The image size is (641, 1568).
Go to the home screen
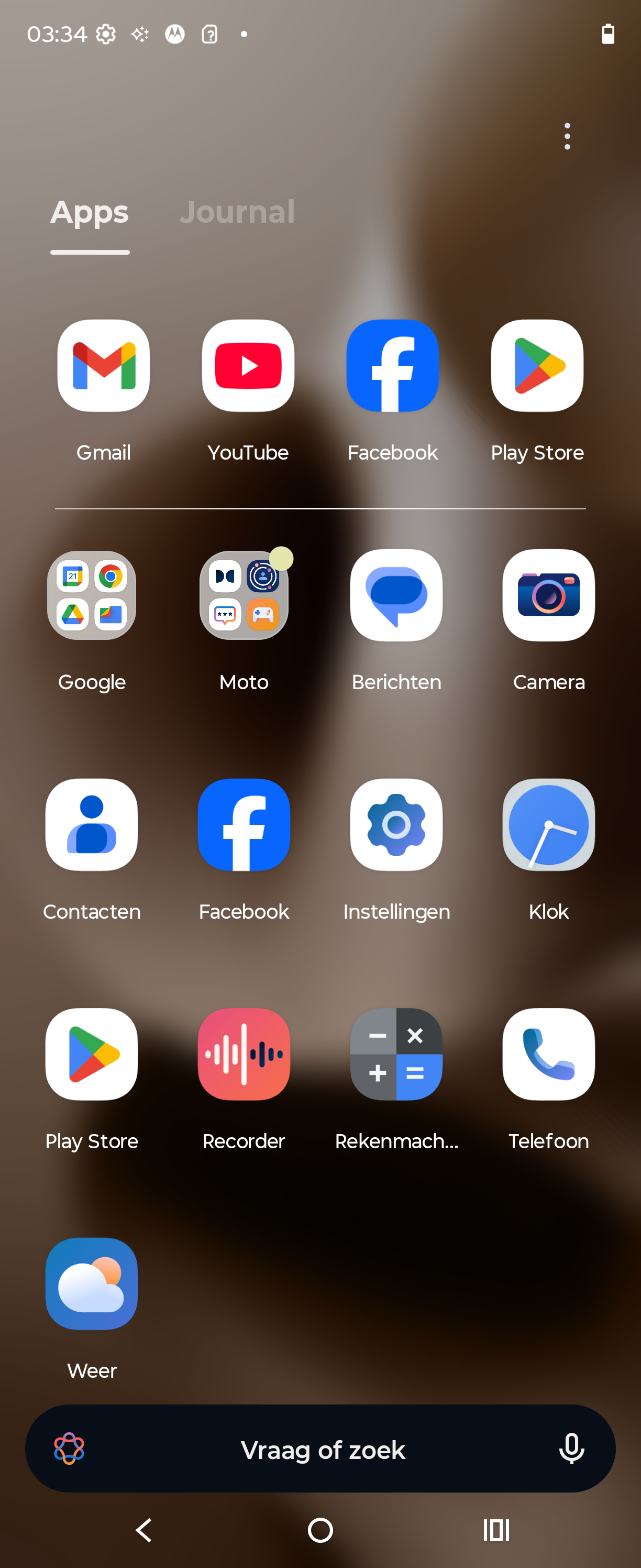[x=320, y=1530]
